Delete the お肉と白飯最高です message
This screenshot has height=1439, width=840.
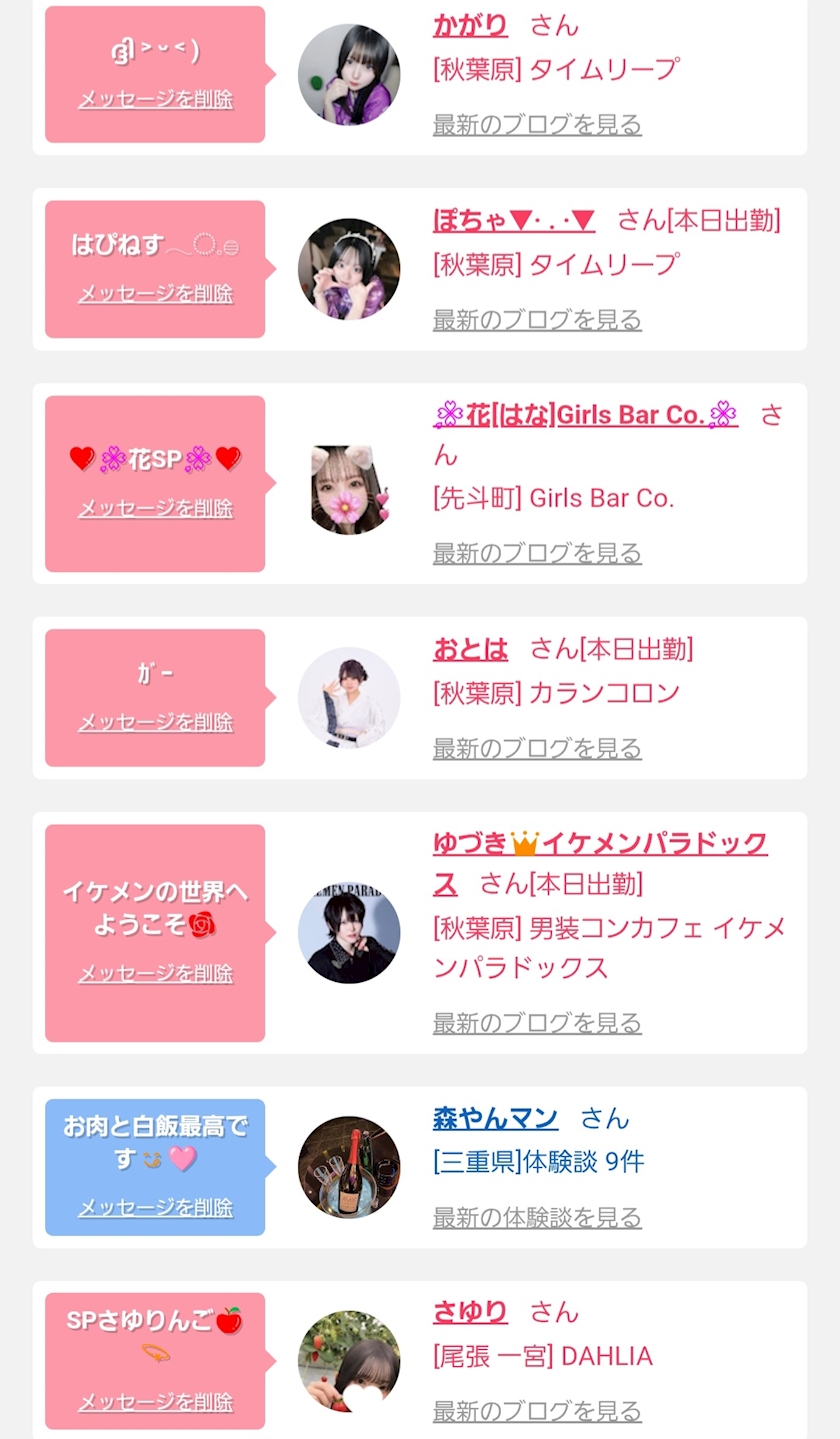pyautogui.click(x=155, y=1207)
